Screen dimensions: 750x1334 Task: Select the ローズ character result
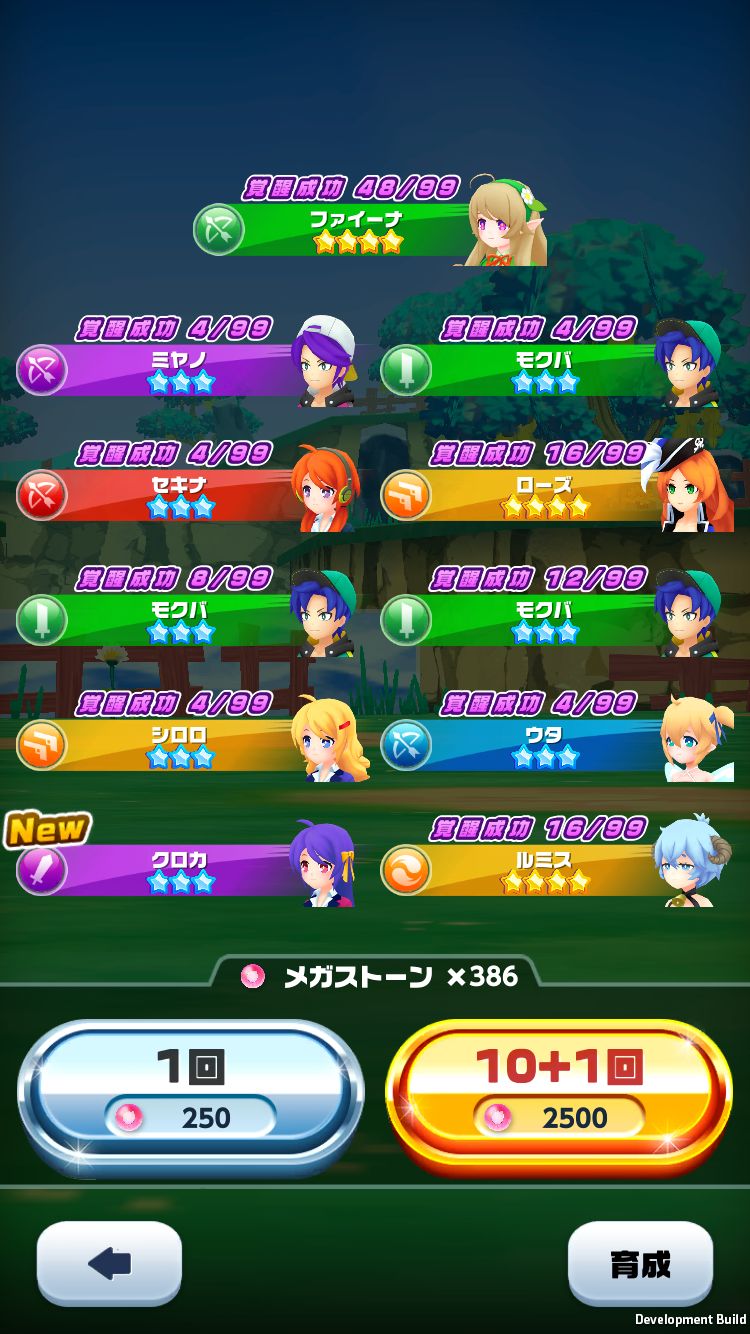click(x=550, y=495)
